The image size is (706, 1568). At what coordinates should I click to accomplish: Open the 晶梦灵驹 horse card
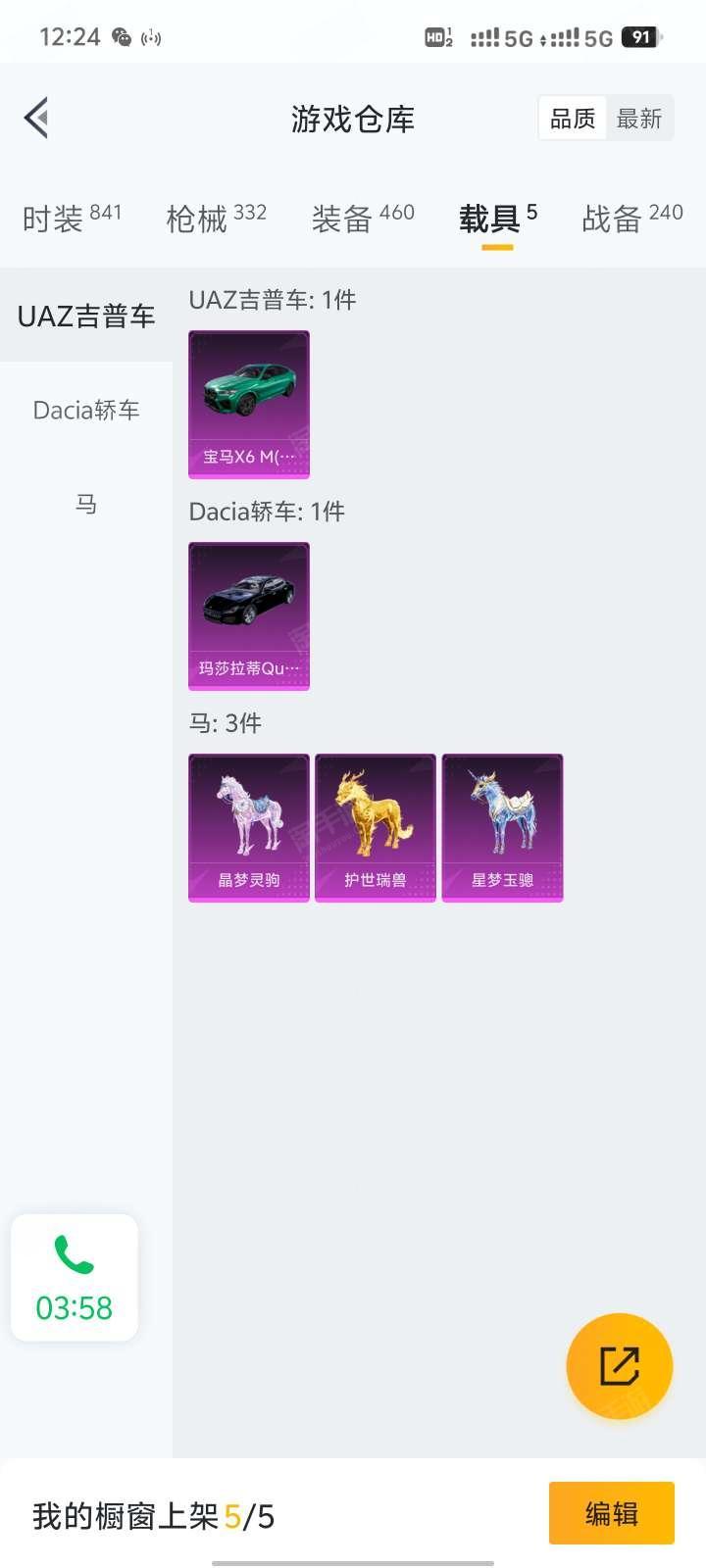[x=249, y=828]
